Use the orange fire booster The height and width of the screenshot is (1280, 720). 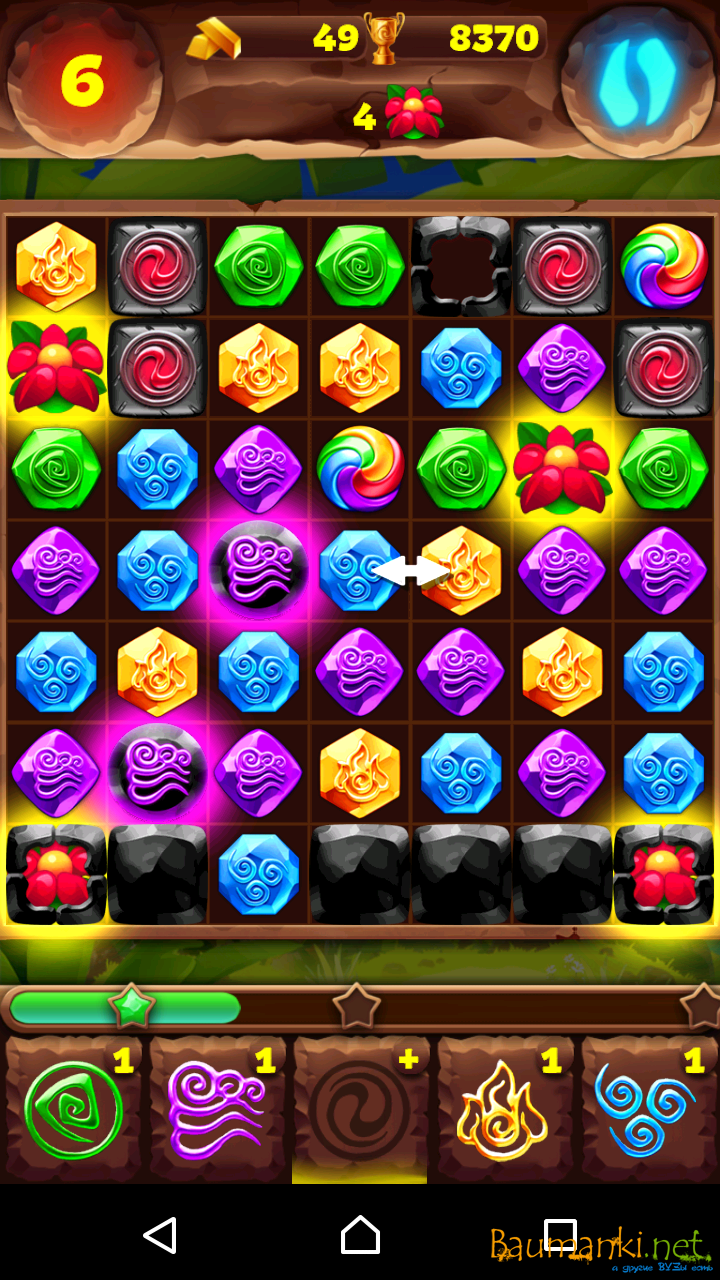[x=503, y=1110]
